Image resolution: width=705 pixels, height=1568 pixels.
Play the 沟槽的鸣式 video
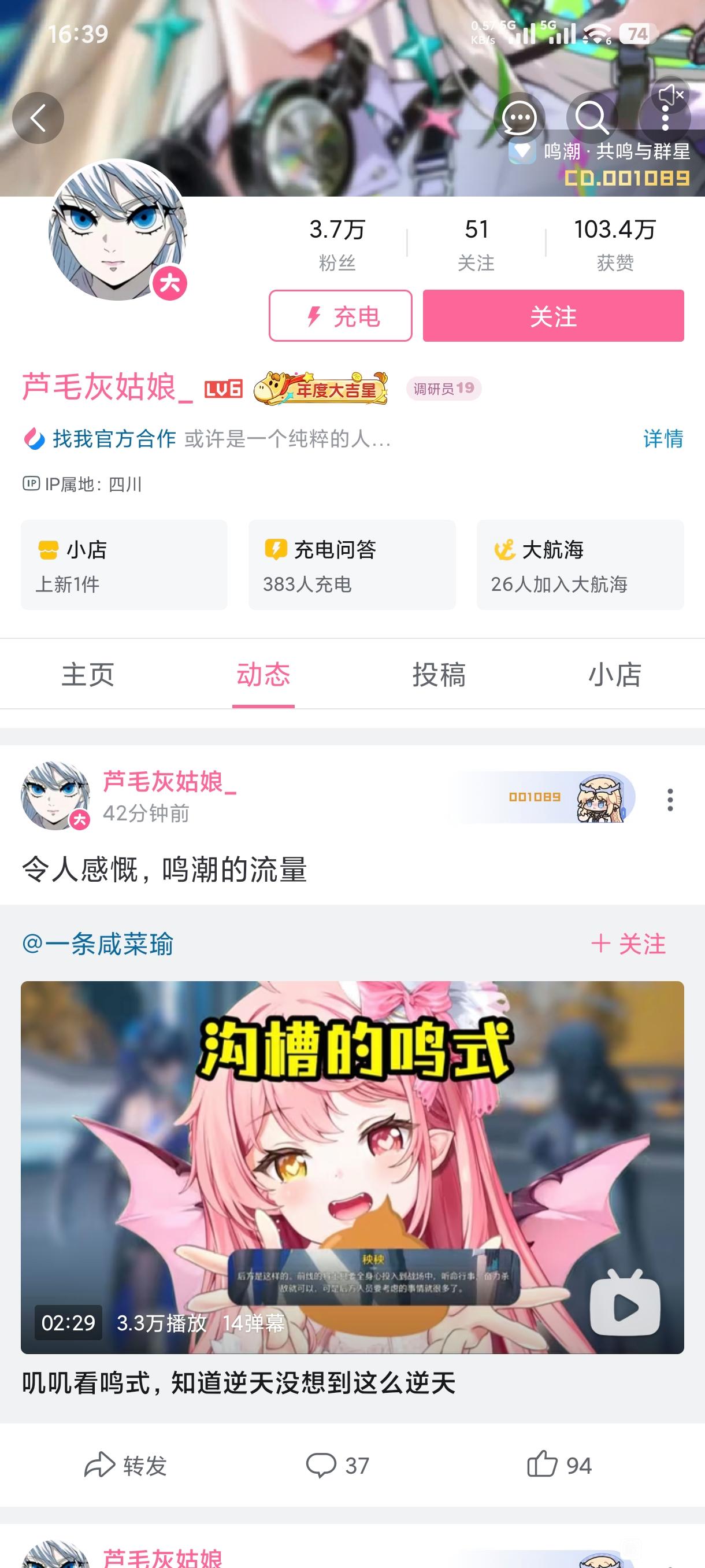coord(352,1166)
